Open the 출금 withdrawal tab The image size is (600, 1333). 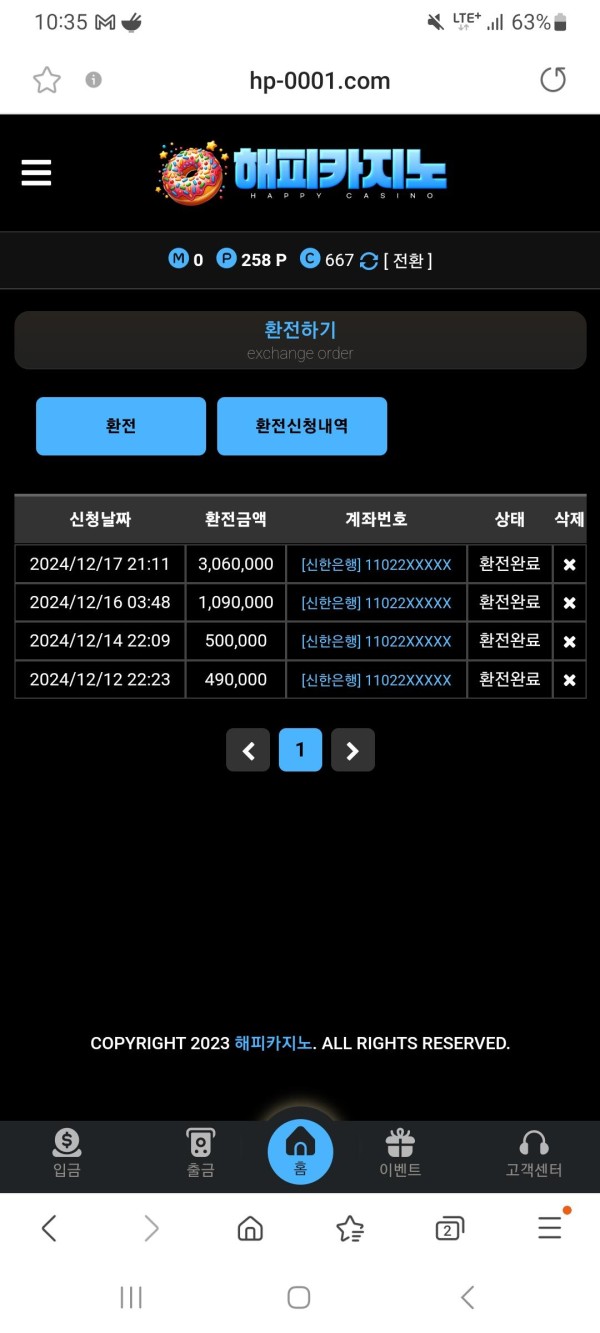(x=200, y=1154)
